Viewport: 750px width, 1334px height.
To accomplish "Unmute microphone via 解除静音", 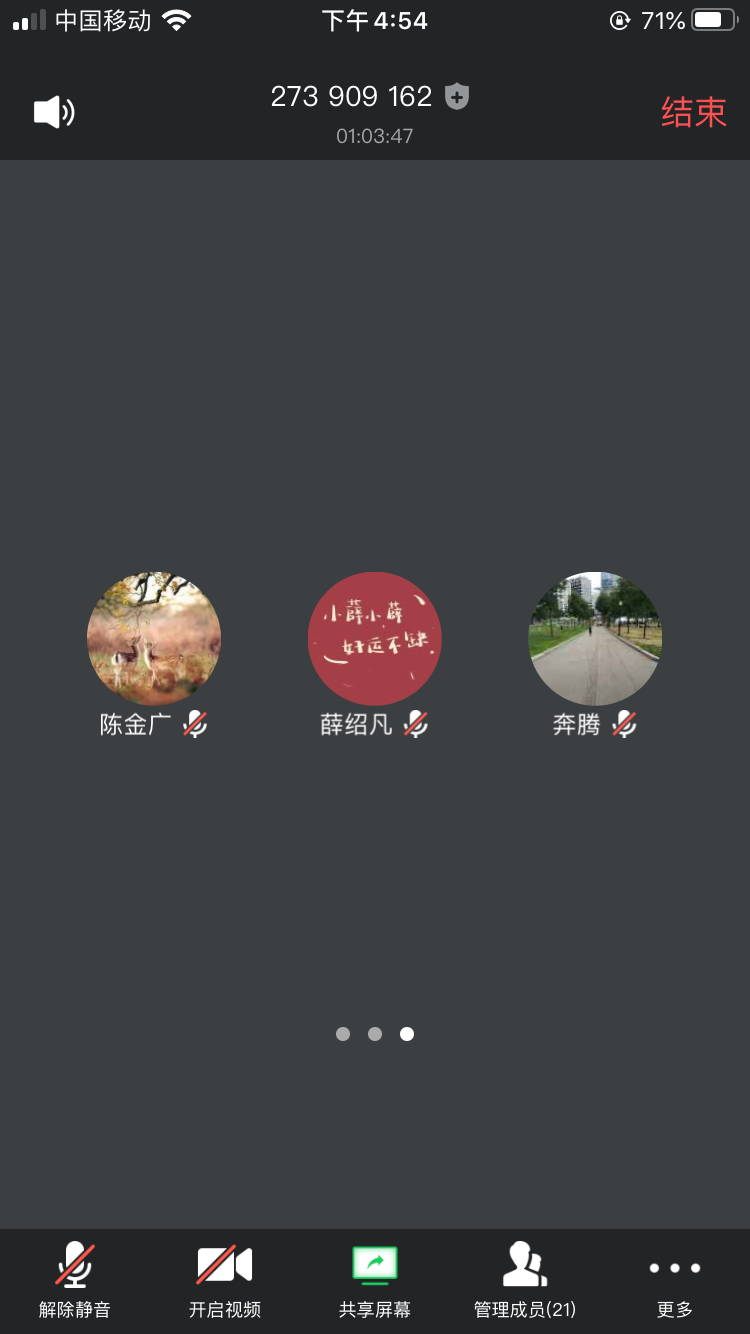I will pos(75,1279).
